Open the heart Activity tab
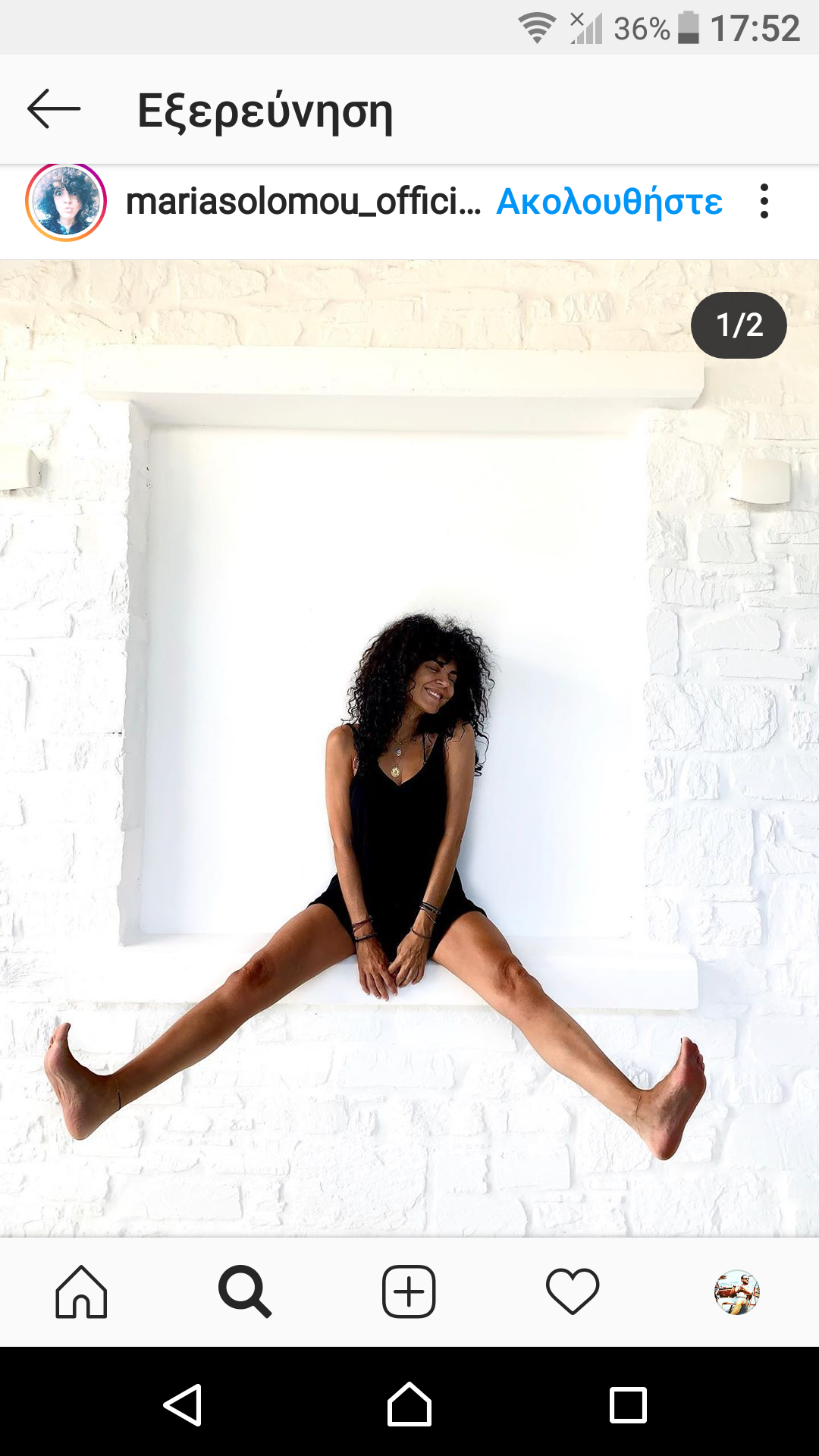The height and width of the screenshot is (1456, 819). point(573,1291)
